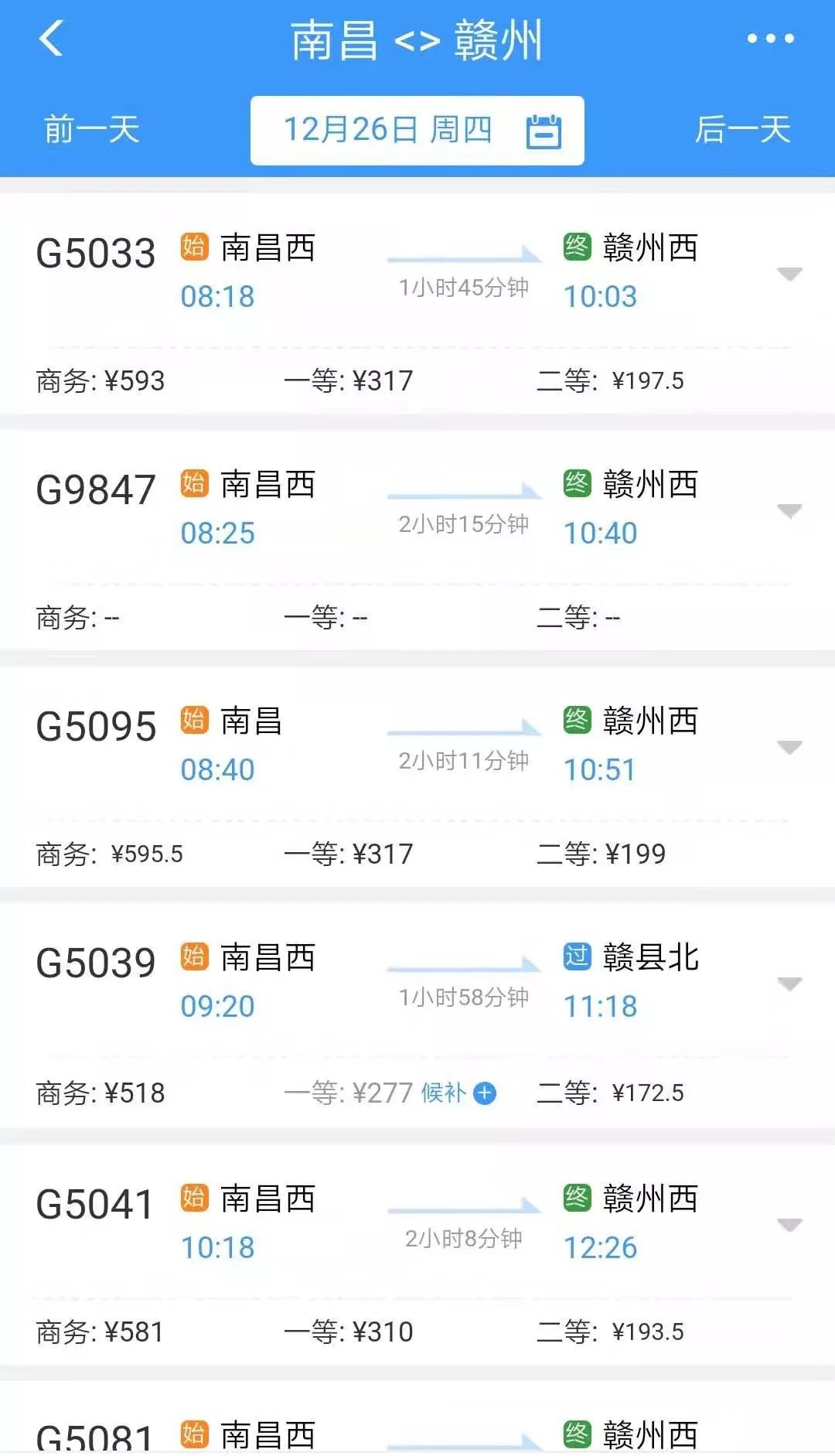Image resolution: width=835 pixels, height=1456 pixels.
Task: Select the blue 过 badge on G5039
Action: tap(573, 959)
